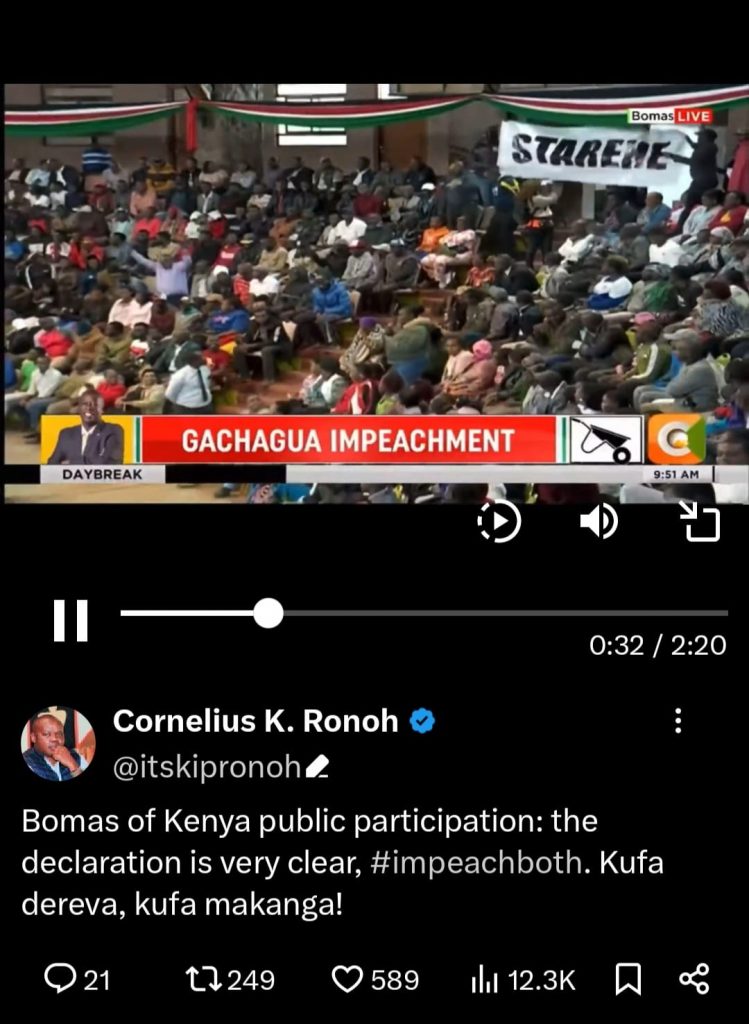Tap the video progress slider
This screenshot has width=749, height=1024.
[268, 613]
